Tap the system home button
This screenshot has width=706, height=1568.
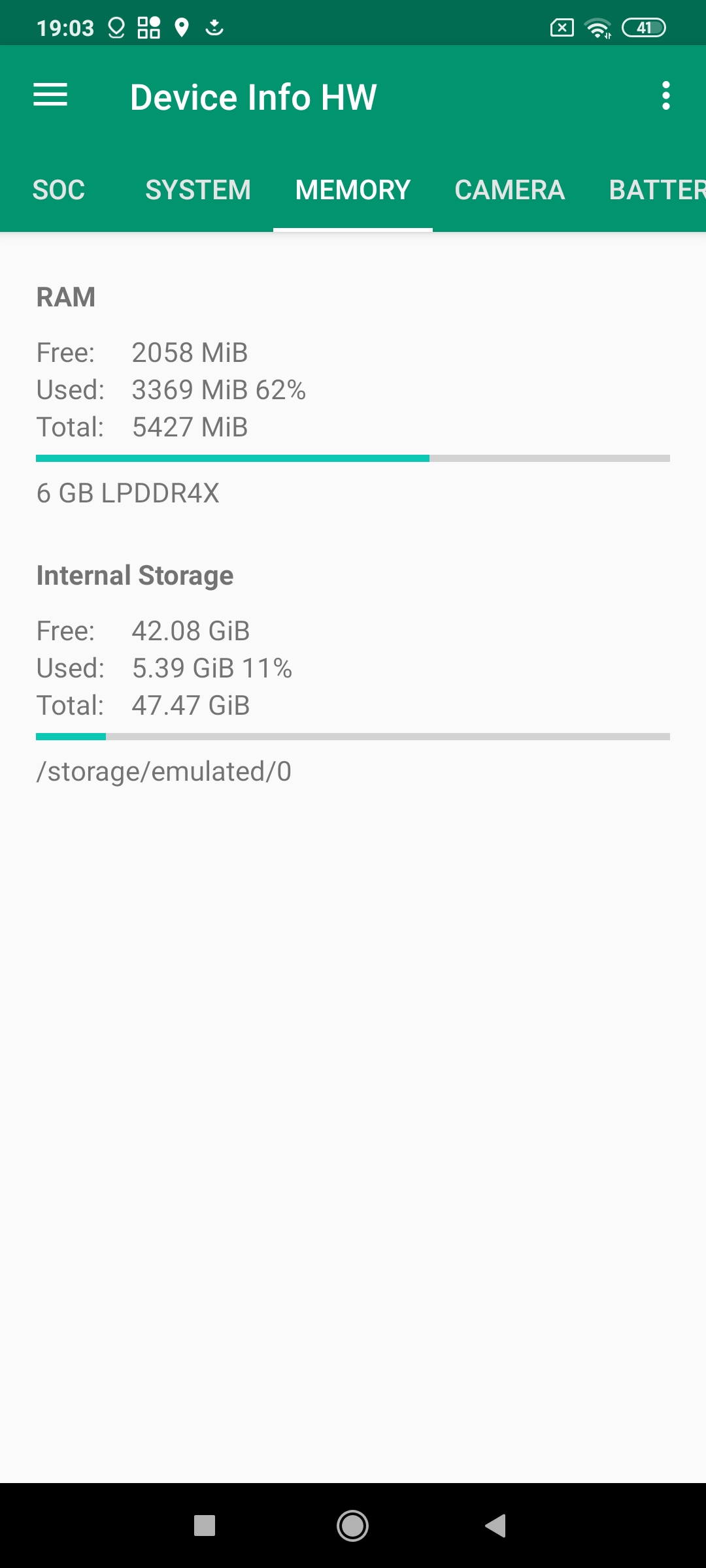coord(352,1526)
